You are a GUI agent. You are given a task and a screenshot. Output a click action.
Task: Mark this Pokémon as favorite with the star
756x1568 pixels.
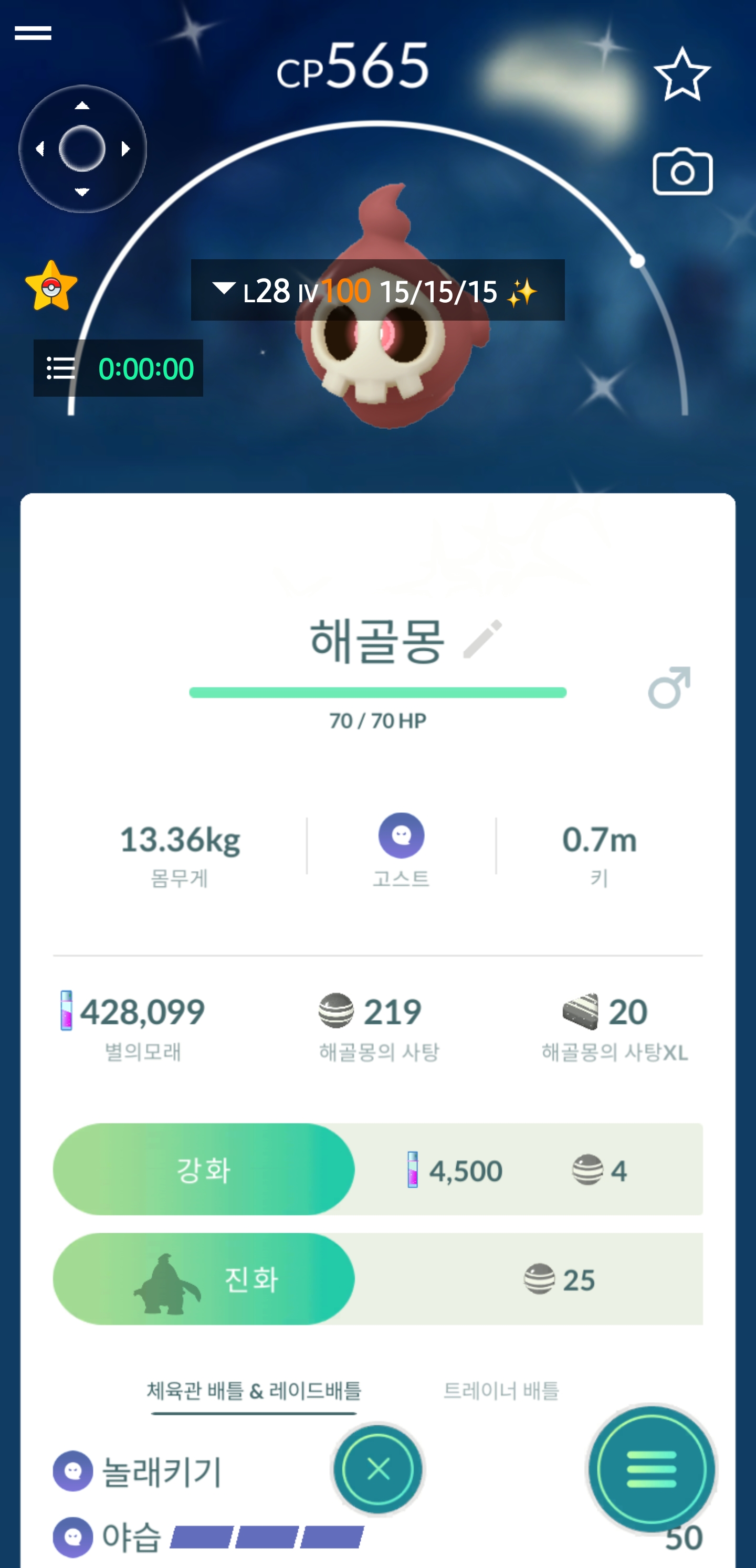pyautogui.click(x=681, y=75)
